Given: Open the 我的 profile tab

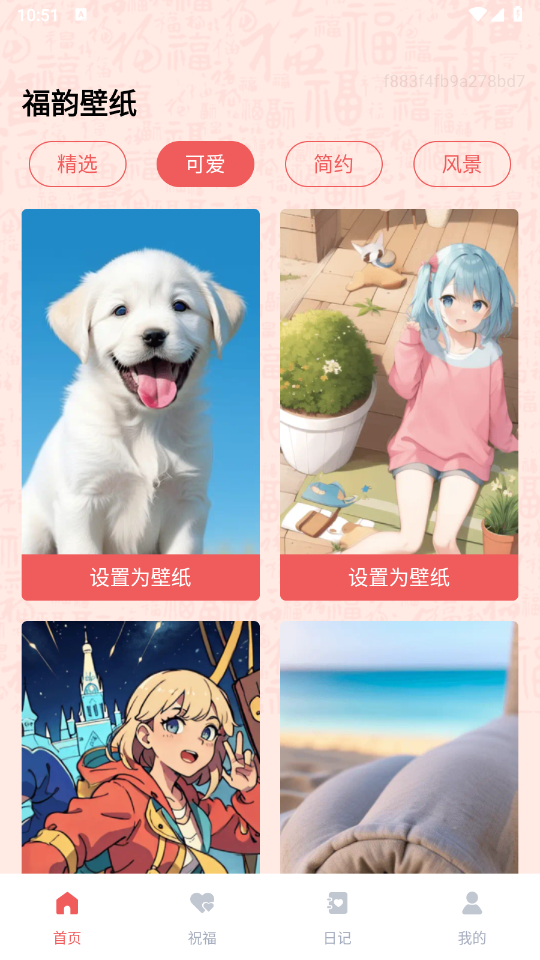Looking at the screenshot, I should tap(472, 918).
